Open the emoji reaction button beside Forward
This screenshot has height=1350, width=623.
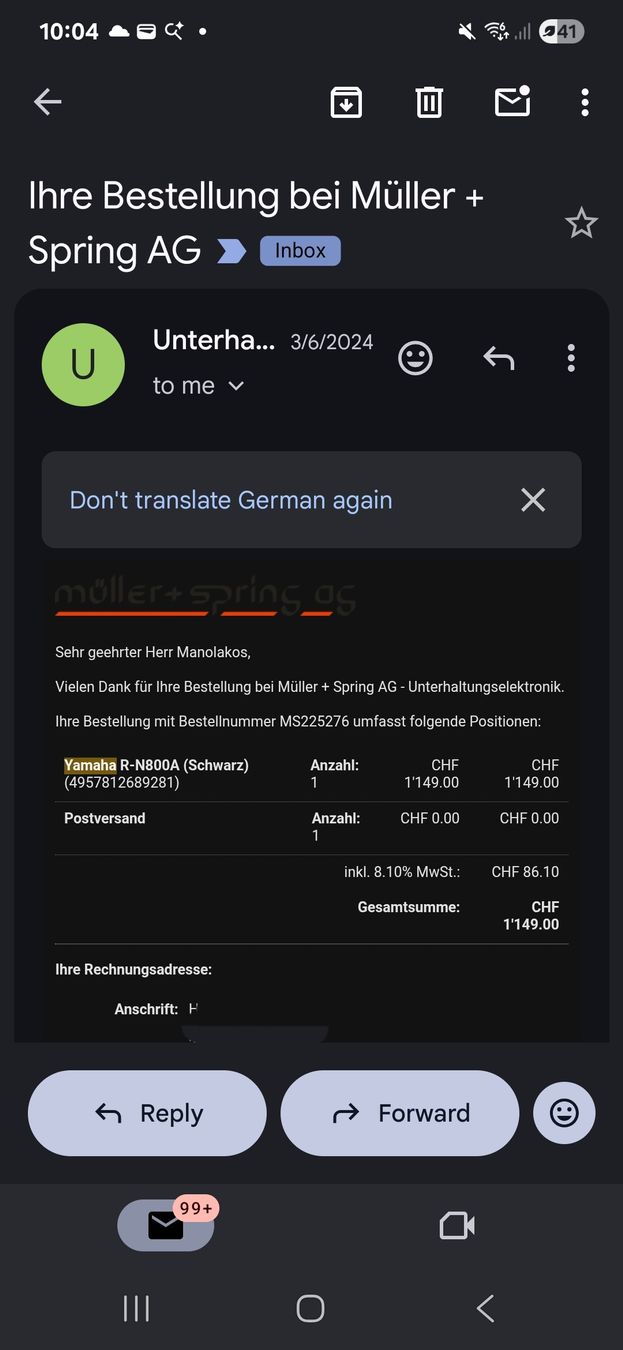pos(564,1113)
